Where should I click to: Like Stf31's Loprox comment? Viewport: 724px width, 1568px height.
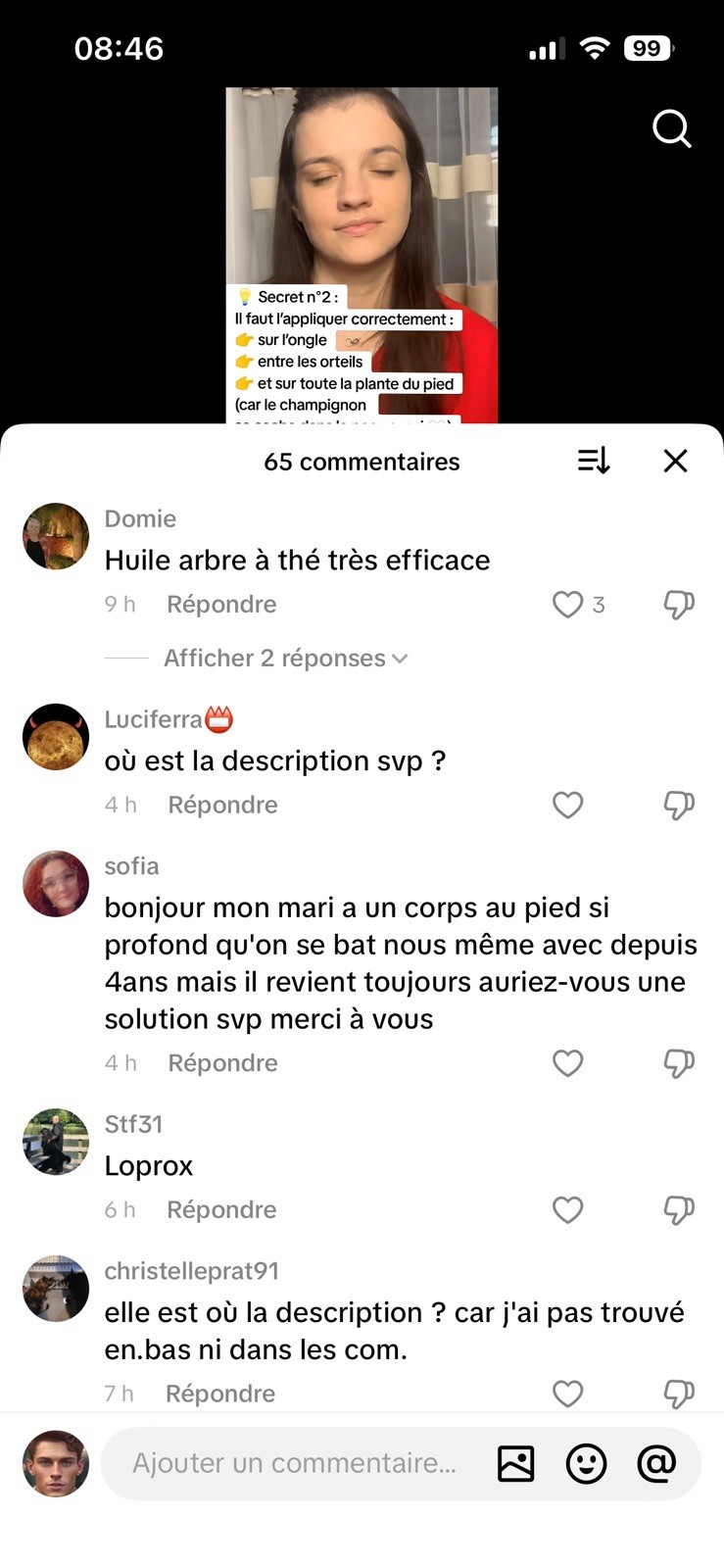(x=568, y=1210)
